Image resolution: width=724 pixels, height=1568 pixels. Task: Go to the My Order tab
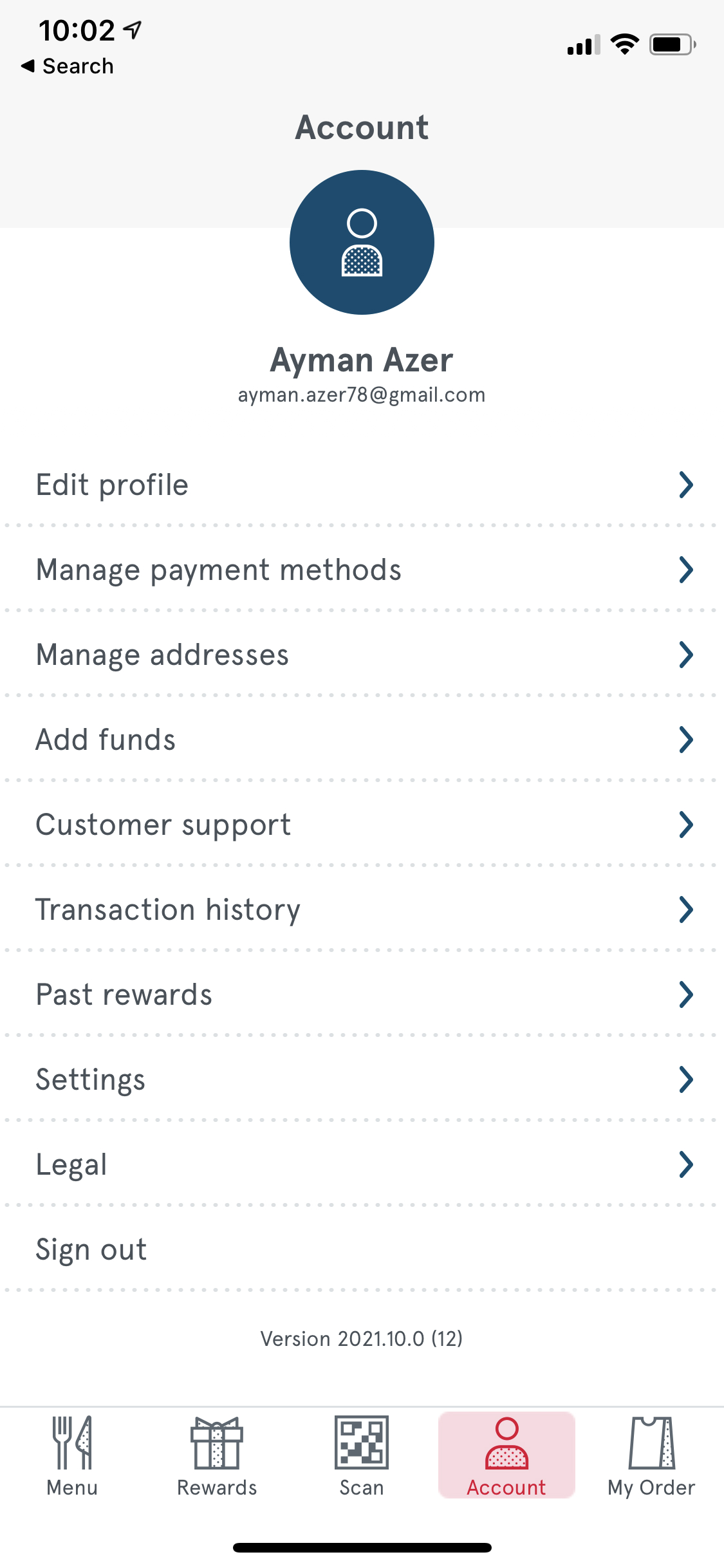point(651,1456)
